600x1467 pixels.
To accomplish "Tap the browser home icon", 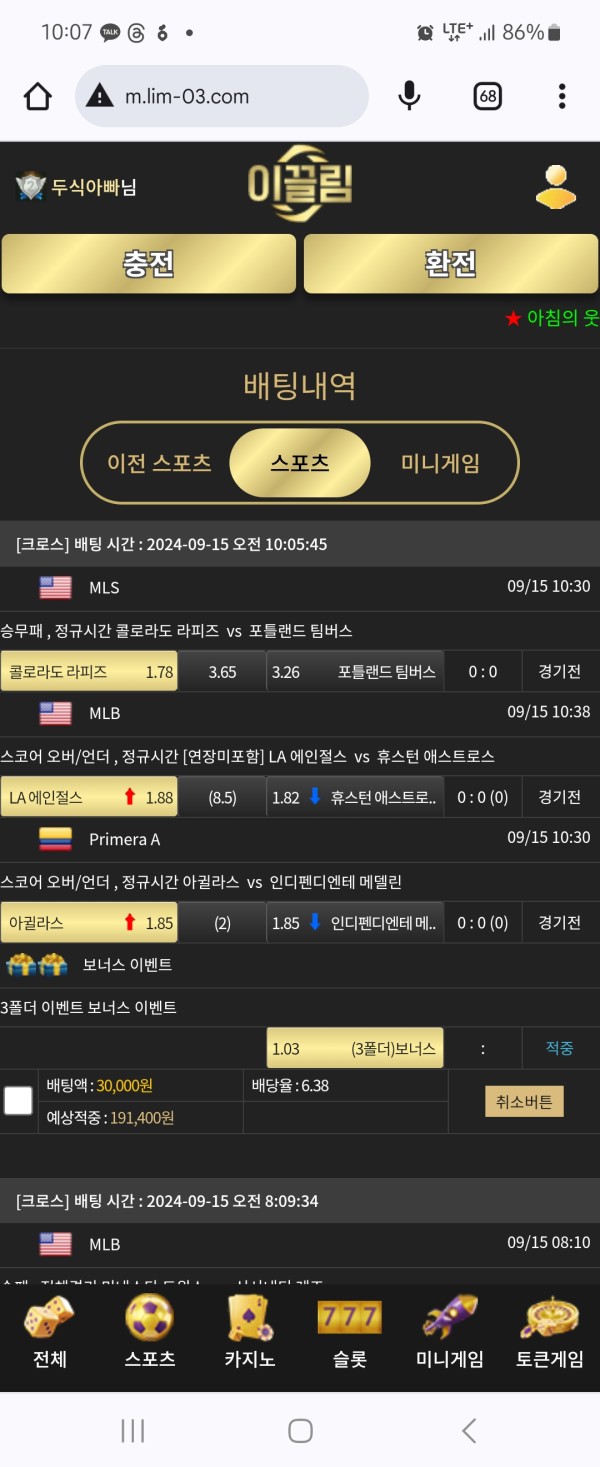I will click(37, 96).
